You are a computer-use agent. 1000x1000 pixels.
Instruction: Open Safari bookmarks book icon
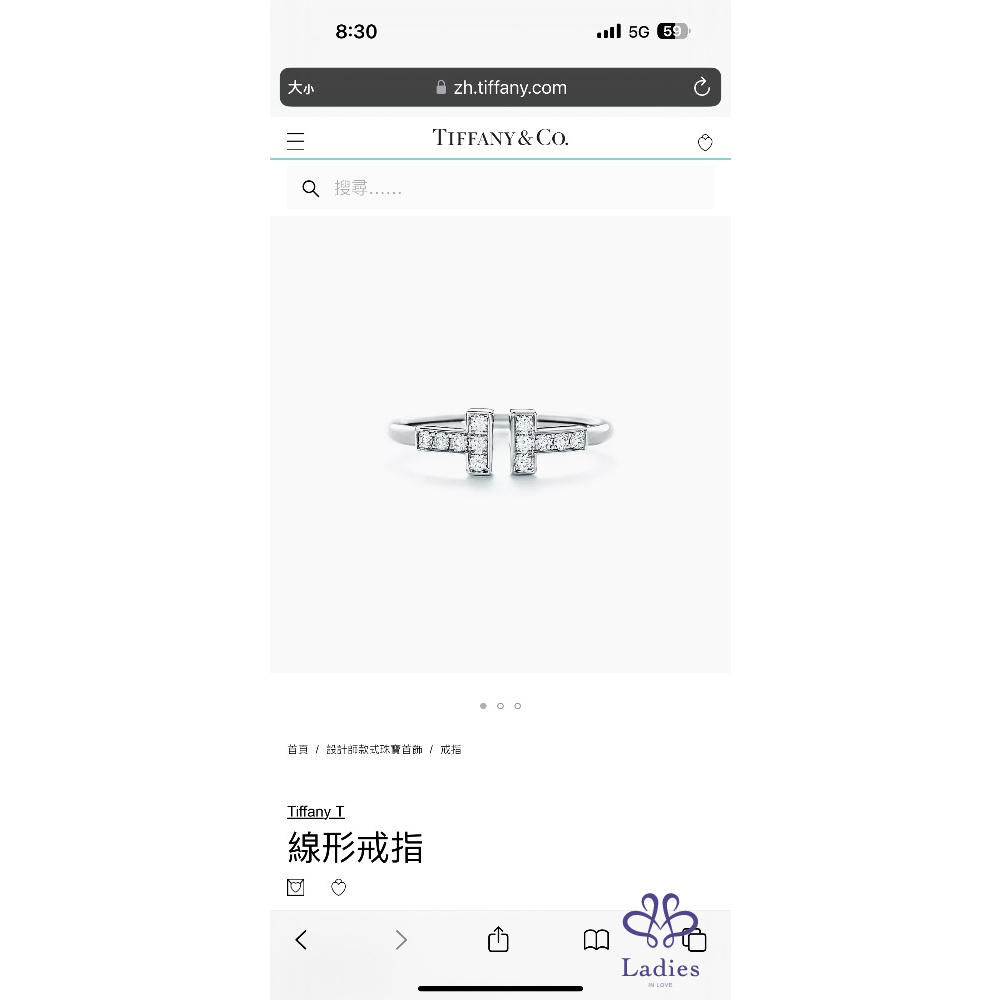coord(596,939)
